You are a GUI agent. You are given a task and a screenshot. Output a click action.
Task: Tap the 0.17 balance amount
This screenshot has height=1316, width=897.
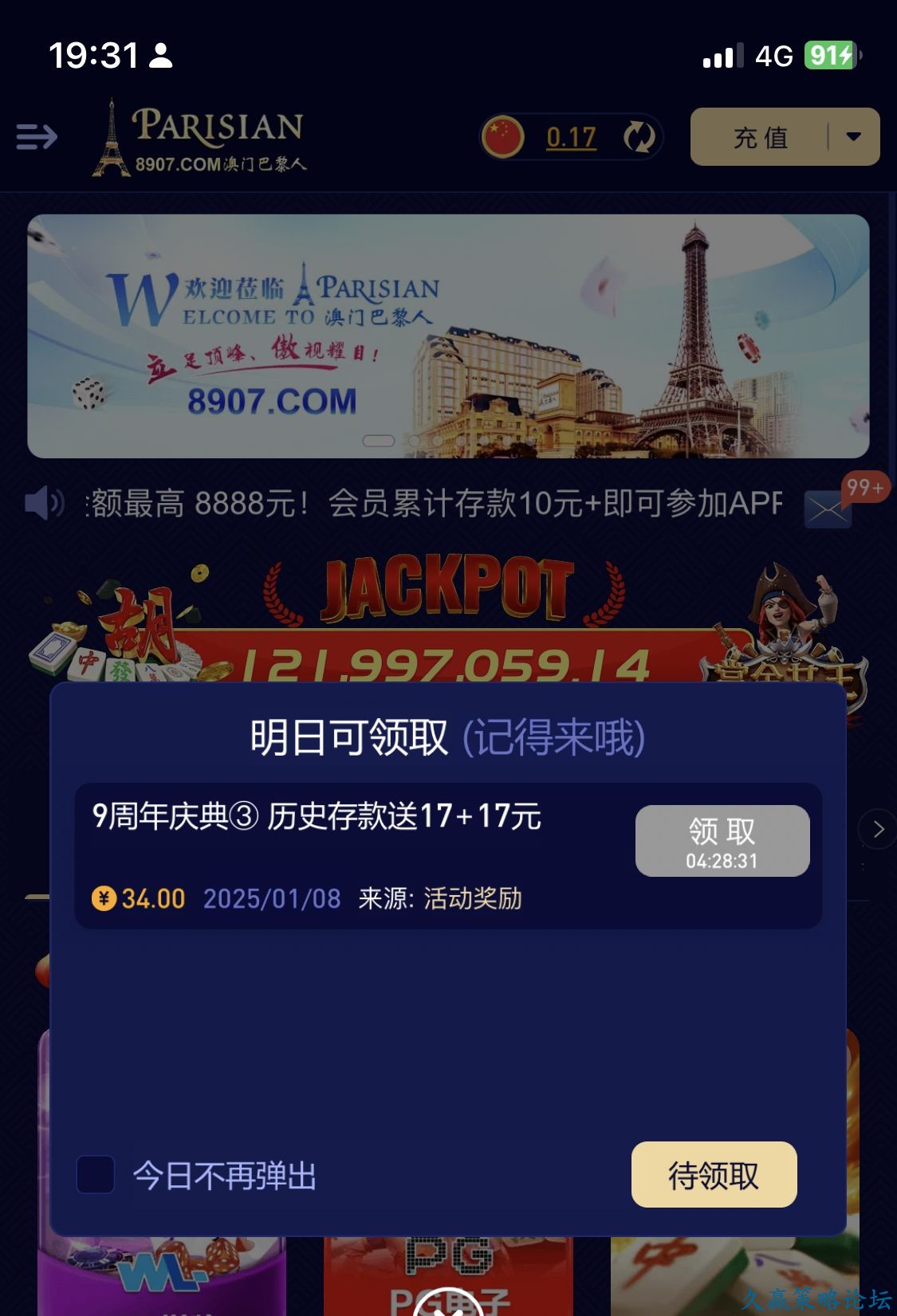tap(571, 137)
